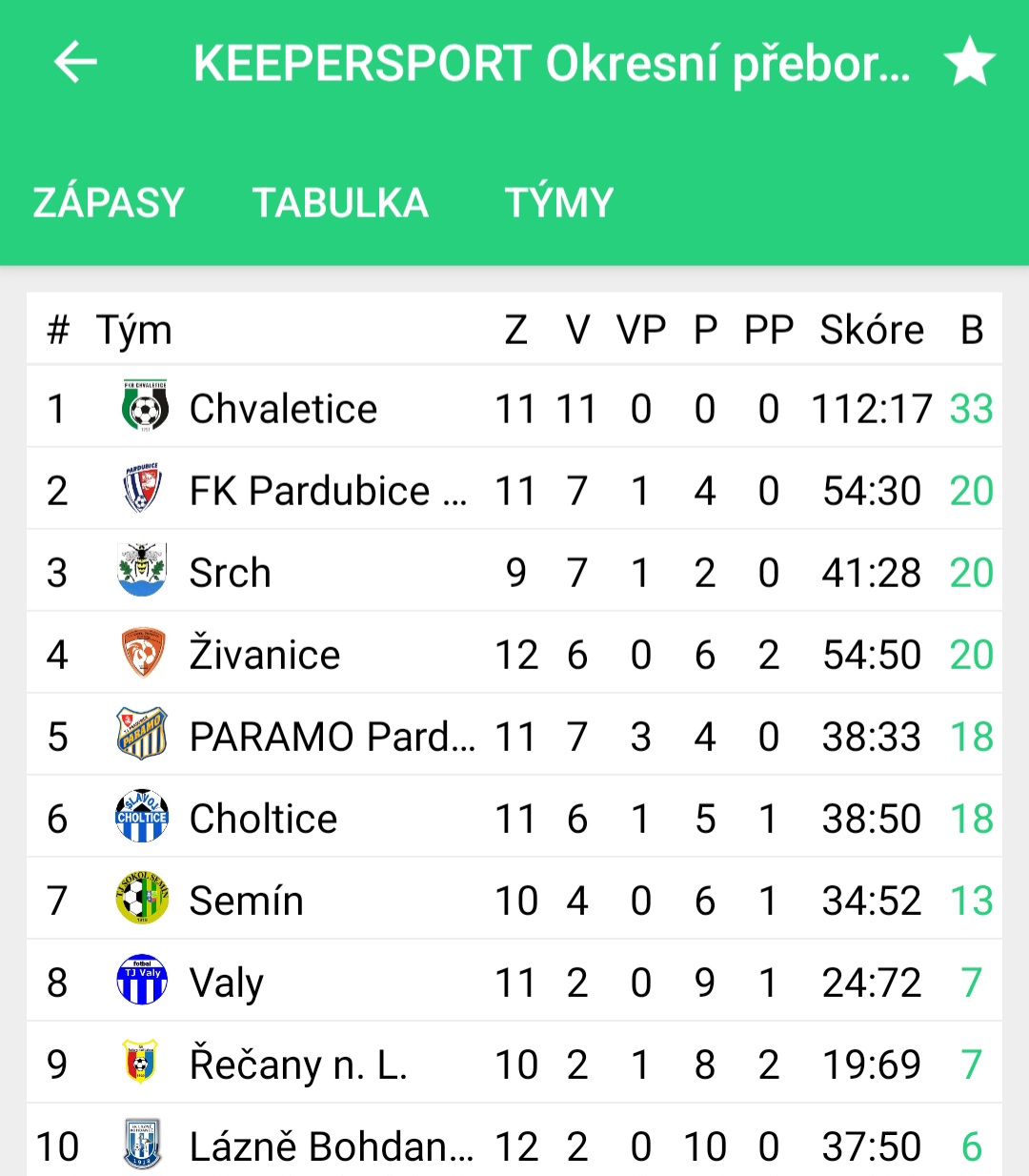
Task: Open the Choltice team row
Action: (263, 819)
